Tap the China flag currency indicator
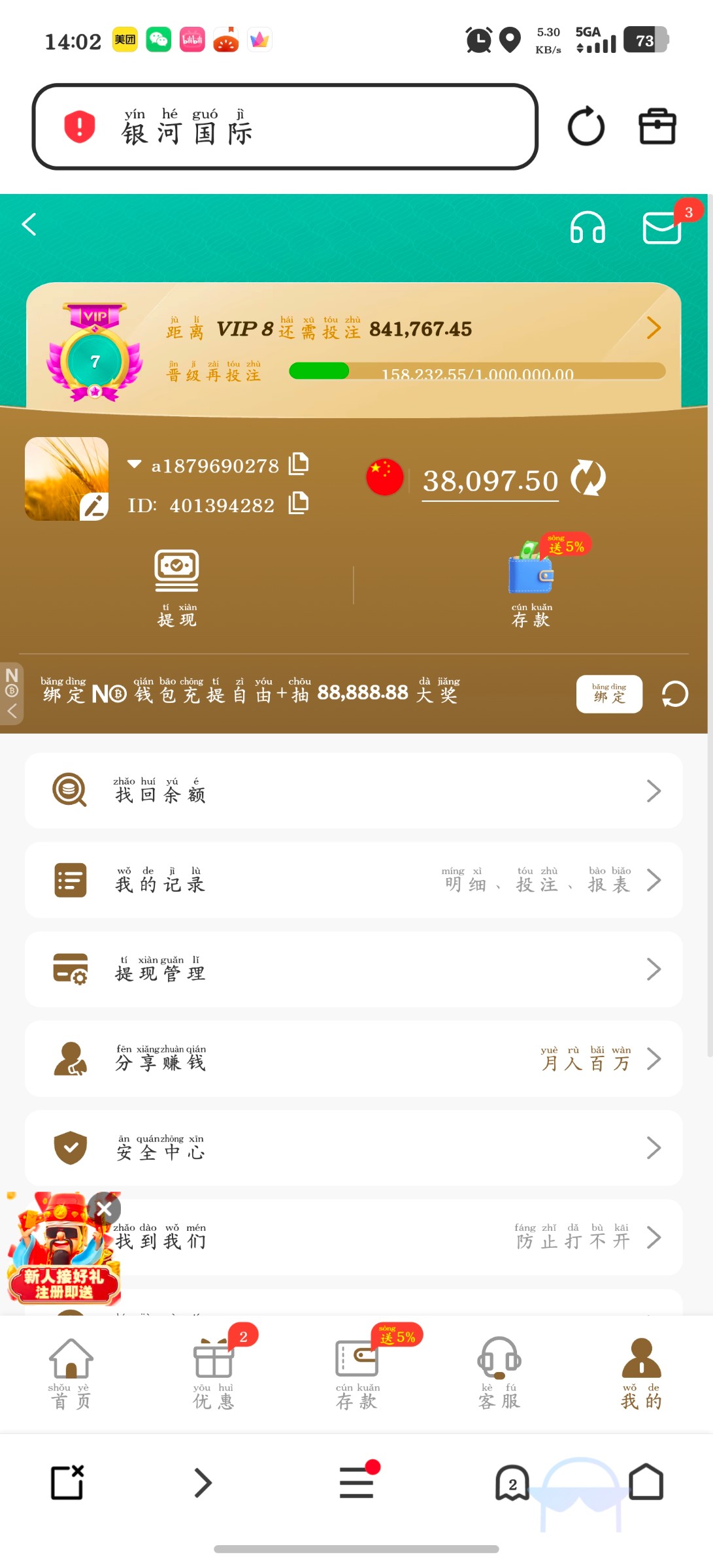713x1568 pixels. click(384, 477)
